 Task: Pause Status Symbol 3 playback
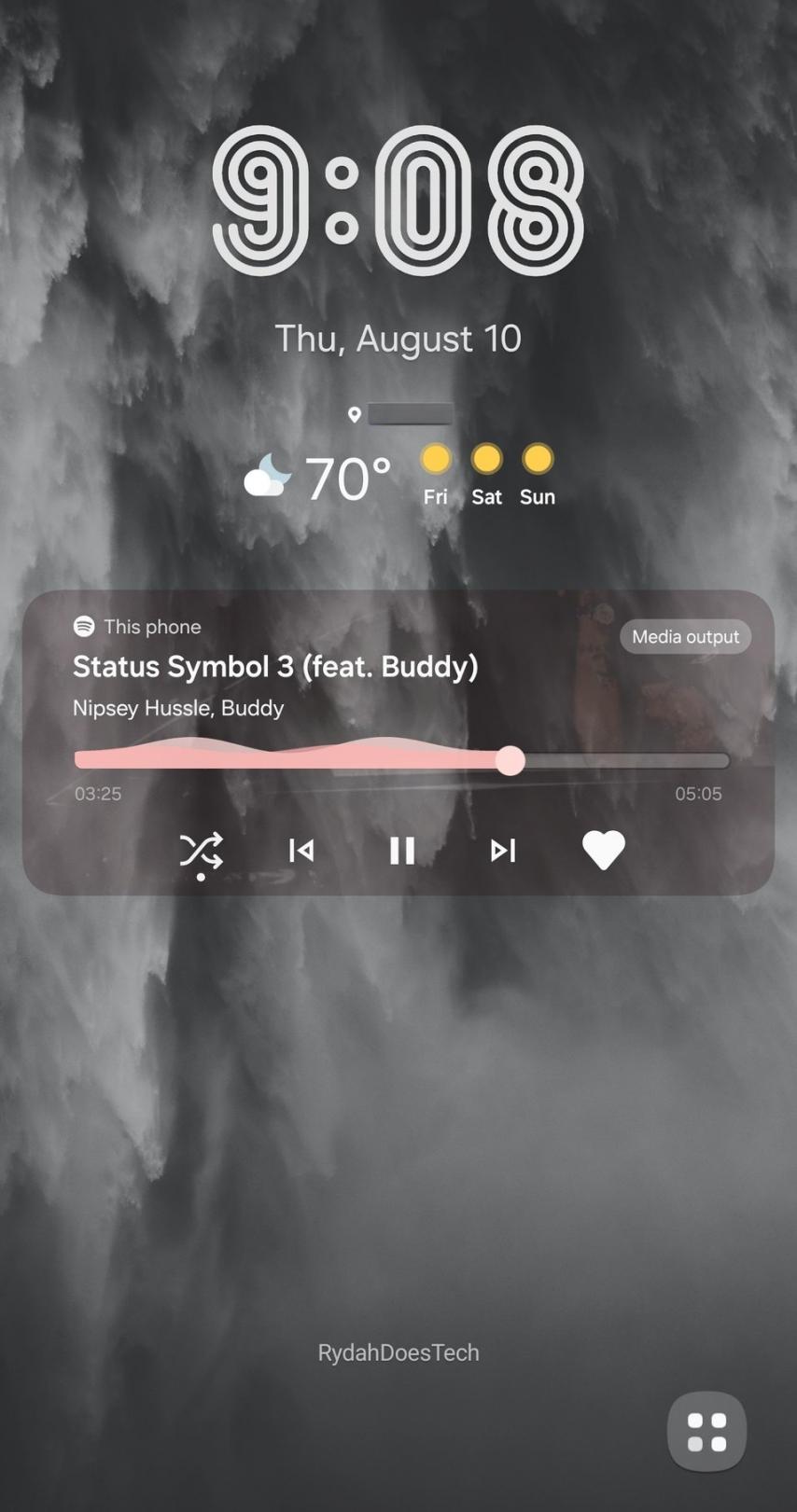pos(402,851)
